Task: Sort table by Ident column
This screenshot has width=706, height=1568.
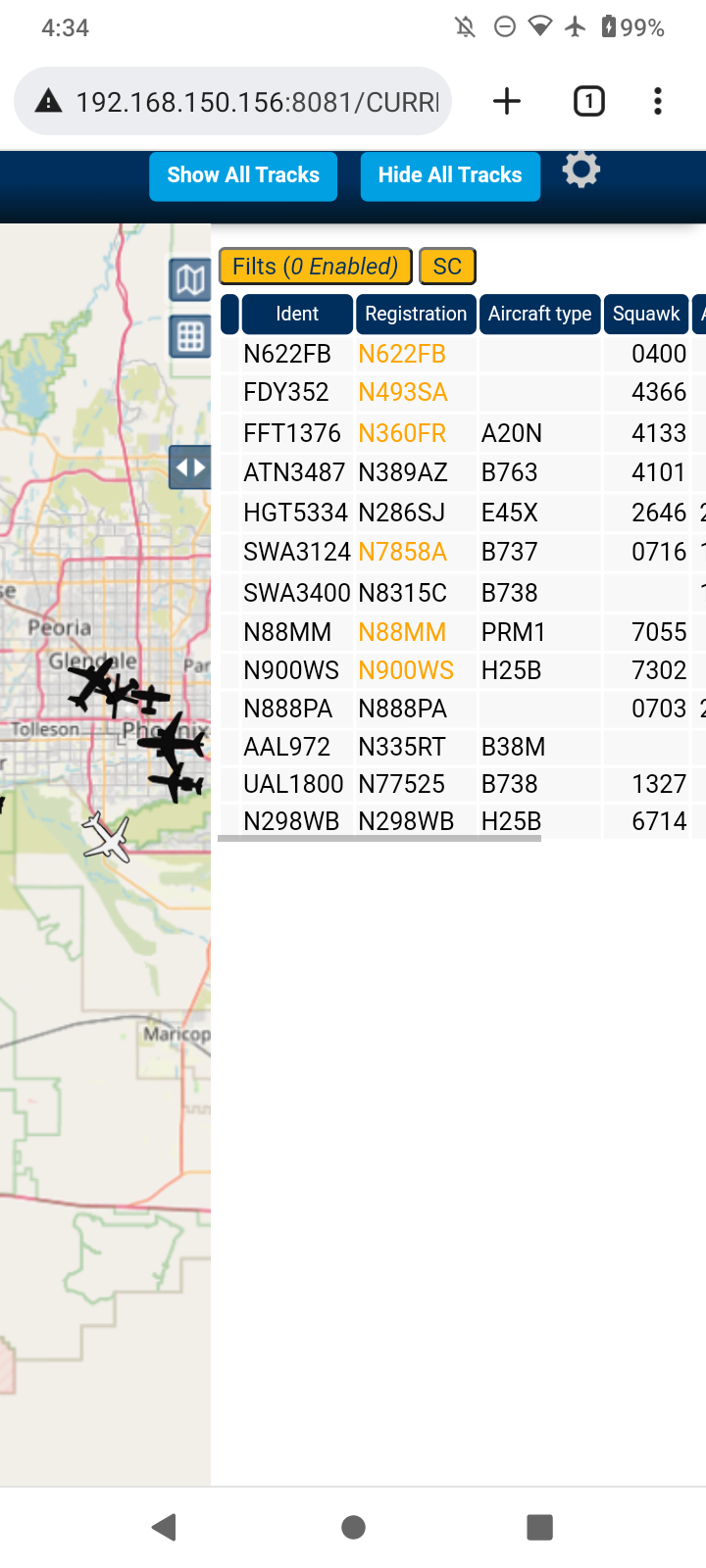Action: coord(297,314)
